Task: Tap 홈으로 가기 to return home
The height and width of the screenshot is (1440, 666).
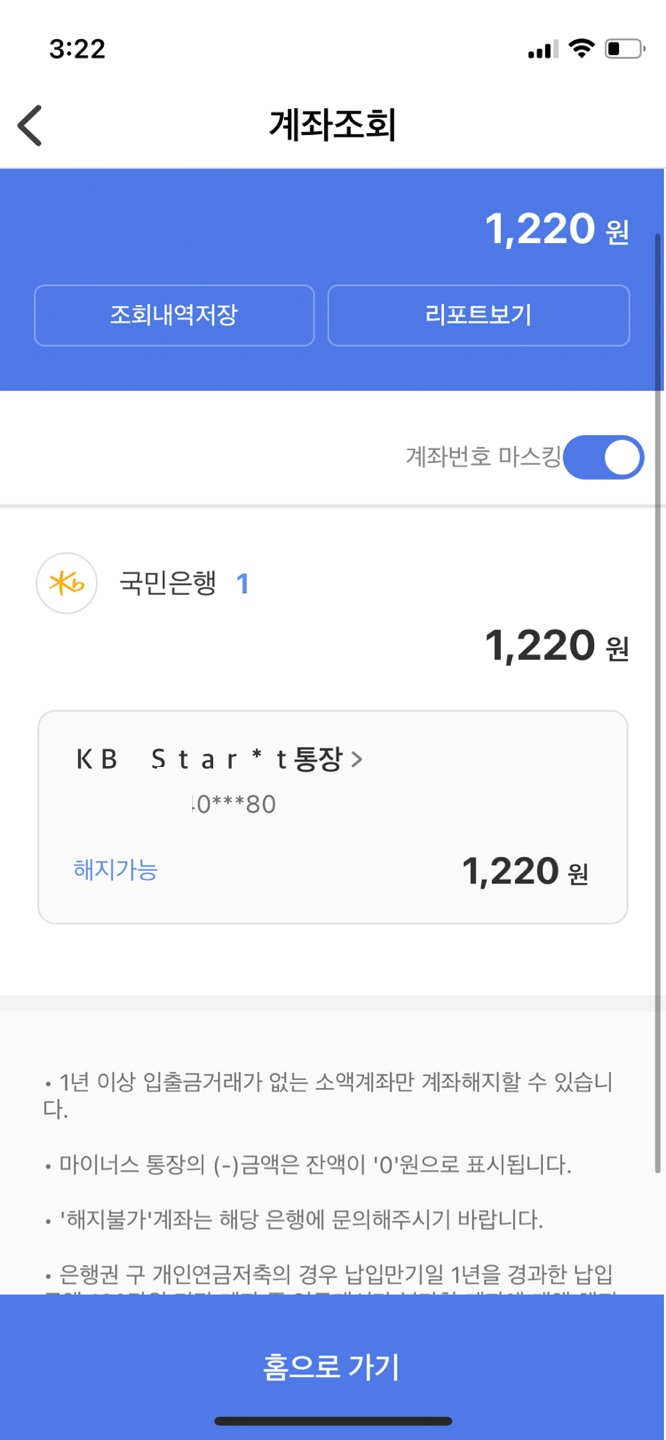Action: [332, 1366]
